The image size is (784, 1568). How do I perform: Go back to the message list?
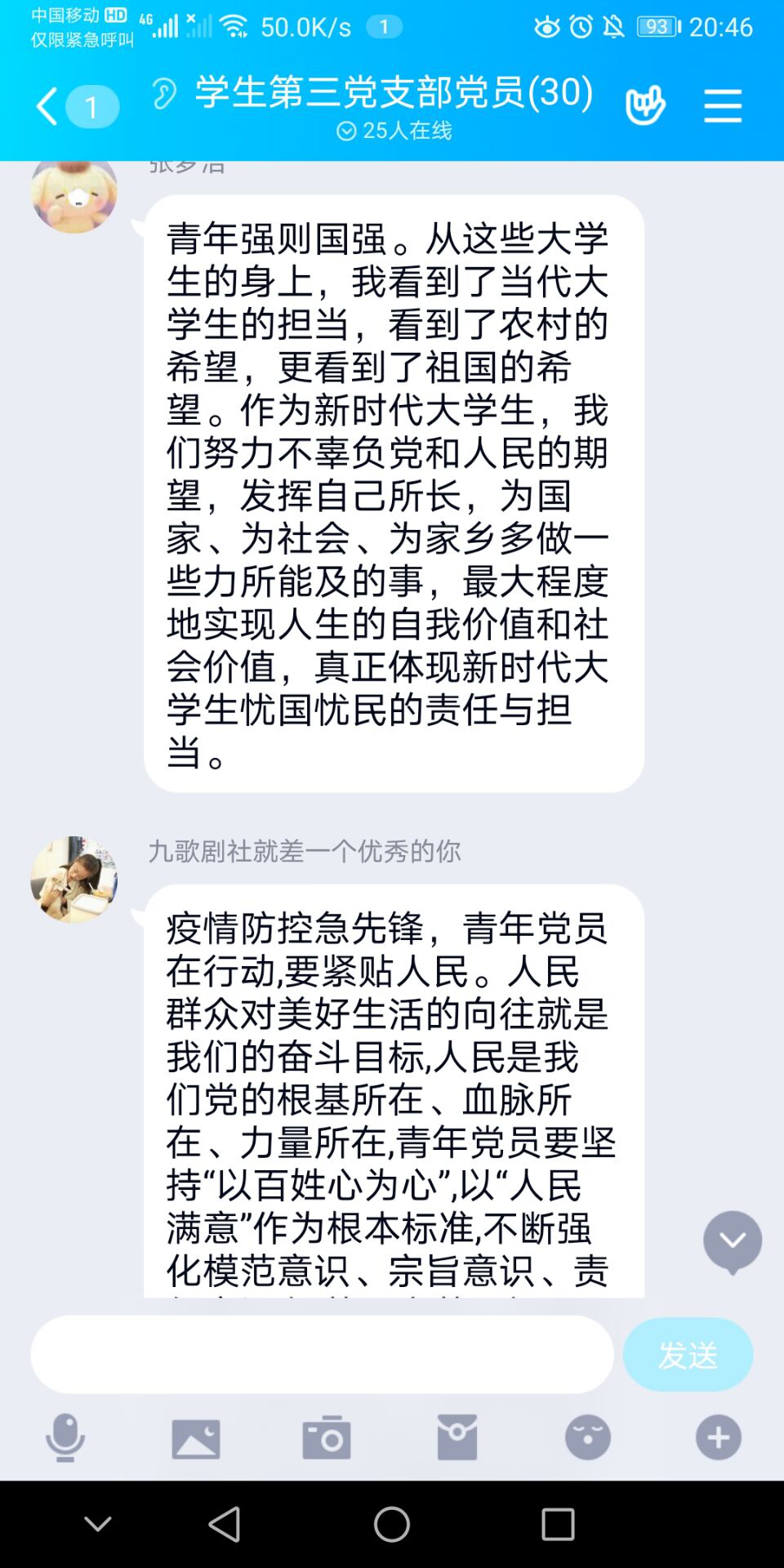[49, 107]
